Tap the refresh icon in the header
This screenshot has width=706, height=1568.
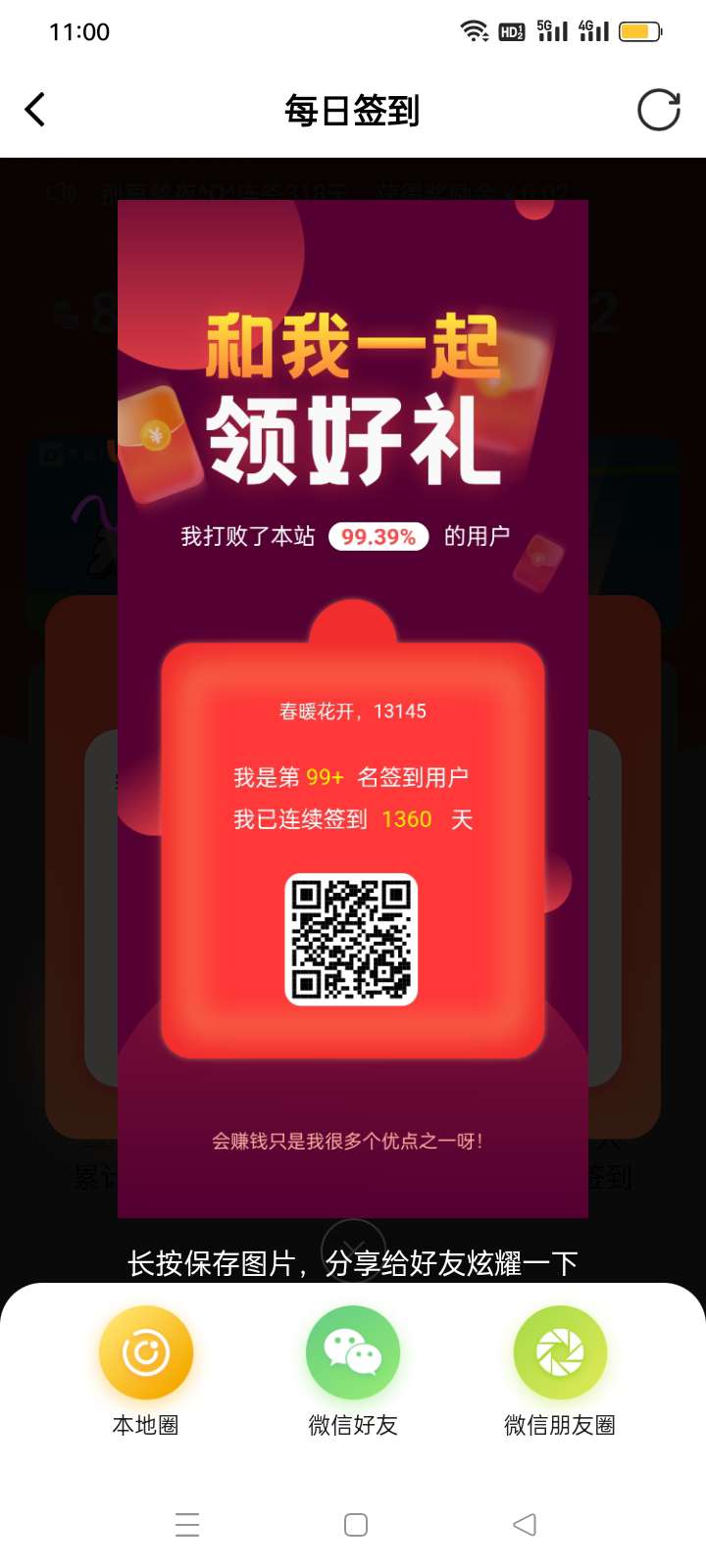point(658,110)
